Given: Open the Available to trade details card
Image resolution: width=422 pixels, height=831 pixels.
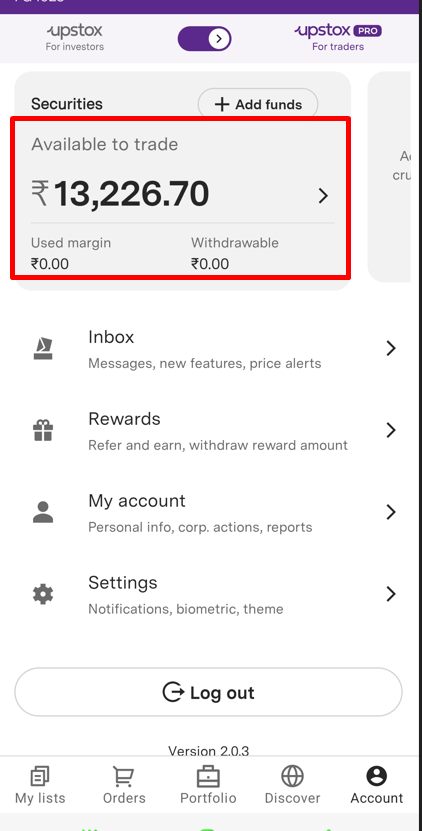Looking at the screenshot, I should 180,198.
